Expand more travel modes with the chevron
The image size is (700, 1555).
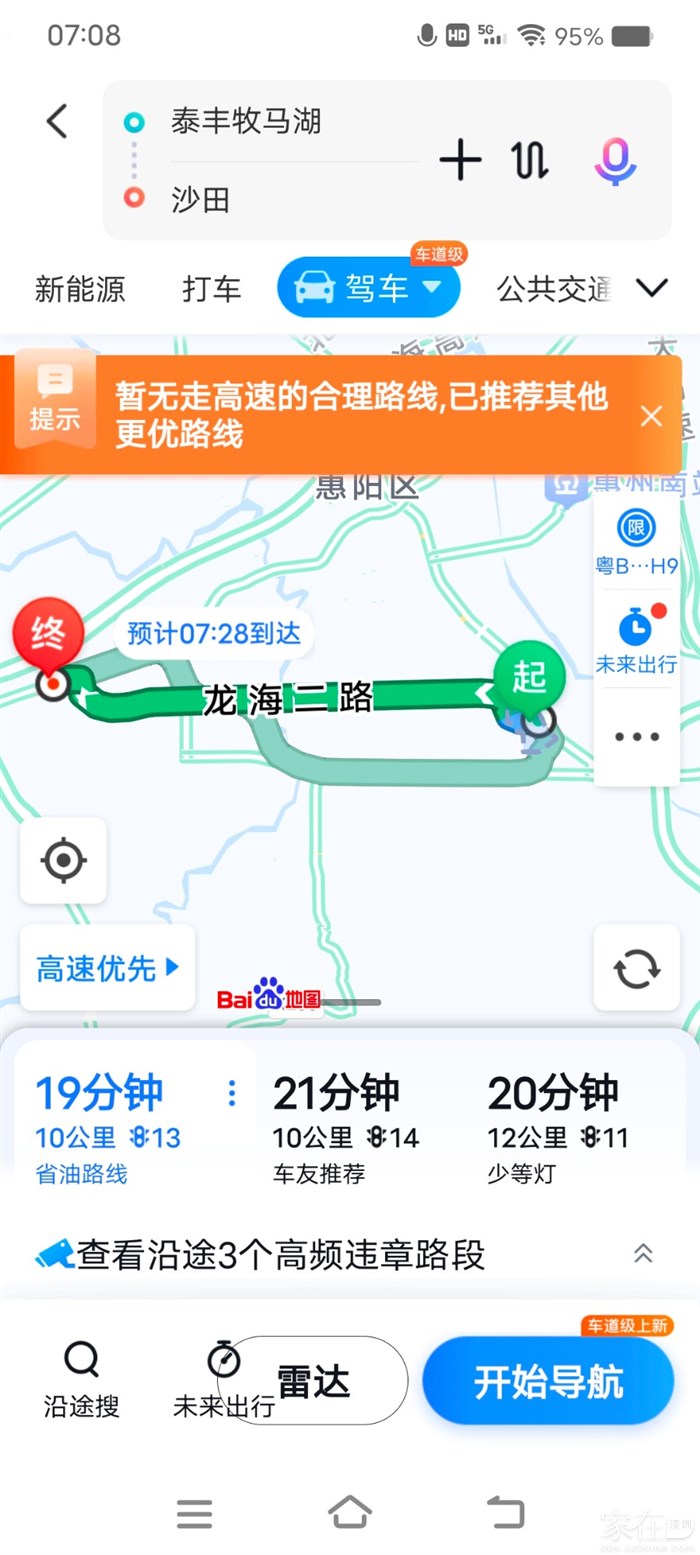pyautogui.click(x=652, y=289)
